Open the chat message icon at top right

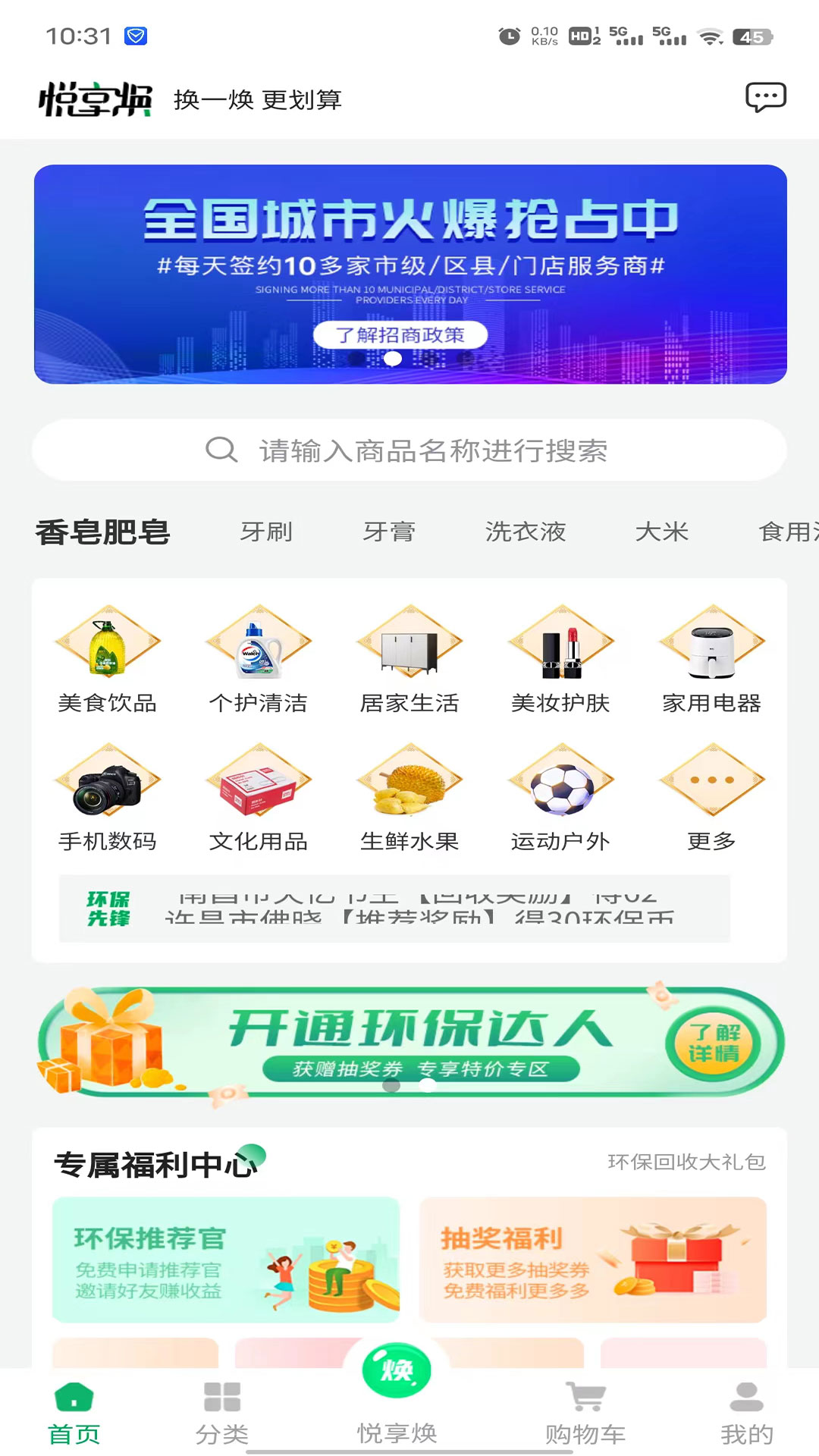766,97
